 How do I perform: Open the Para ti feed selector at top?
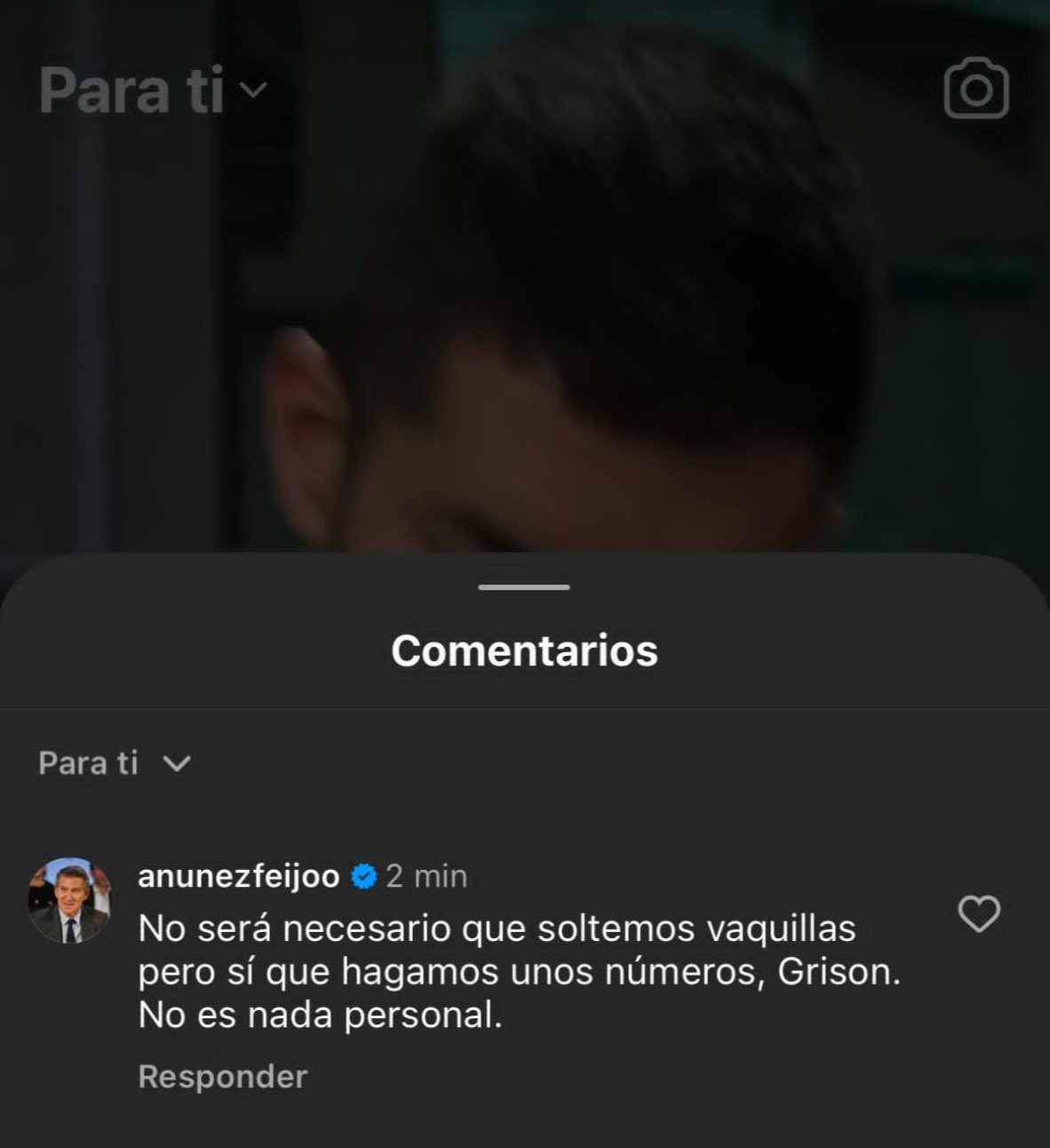coord(151,91)
